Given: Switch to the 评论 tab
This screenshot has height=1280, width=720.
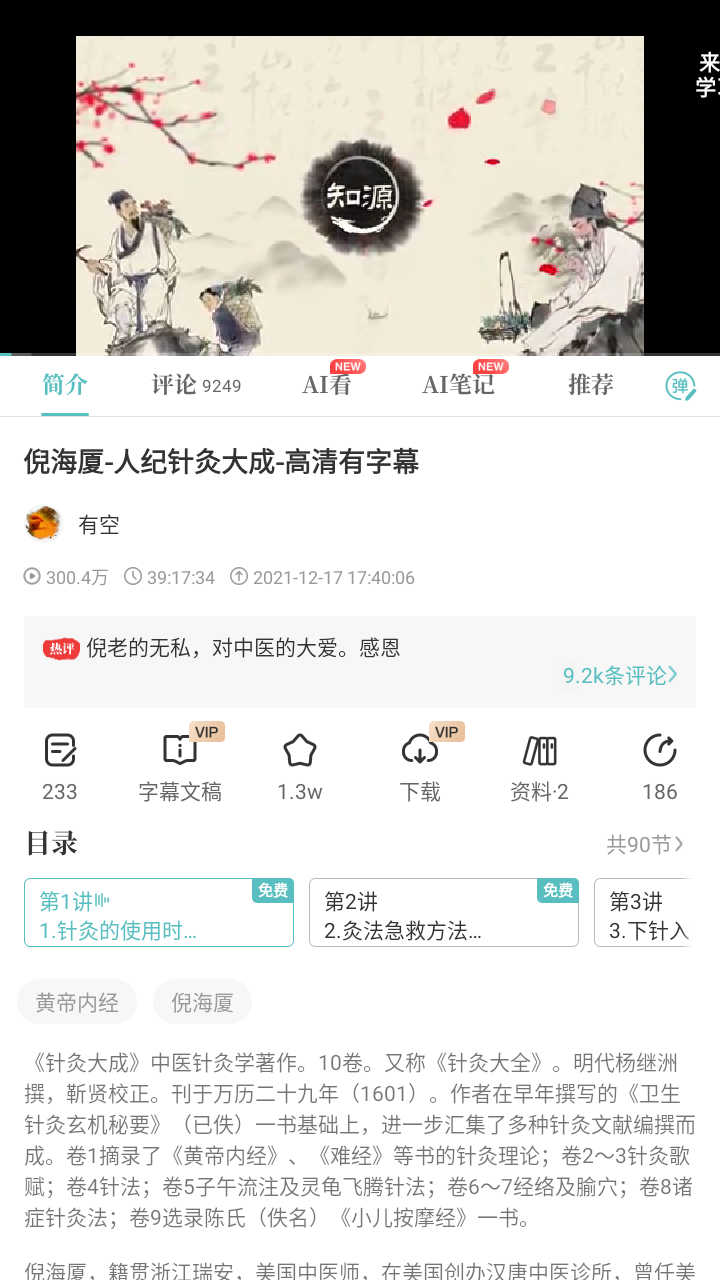Looking at the screenshot, I should [x=194, y=385].
